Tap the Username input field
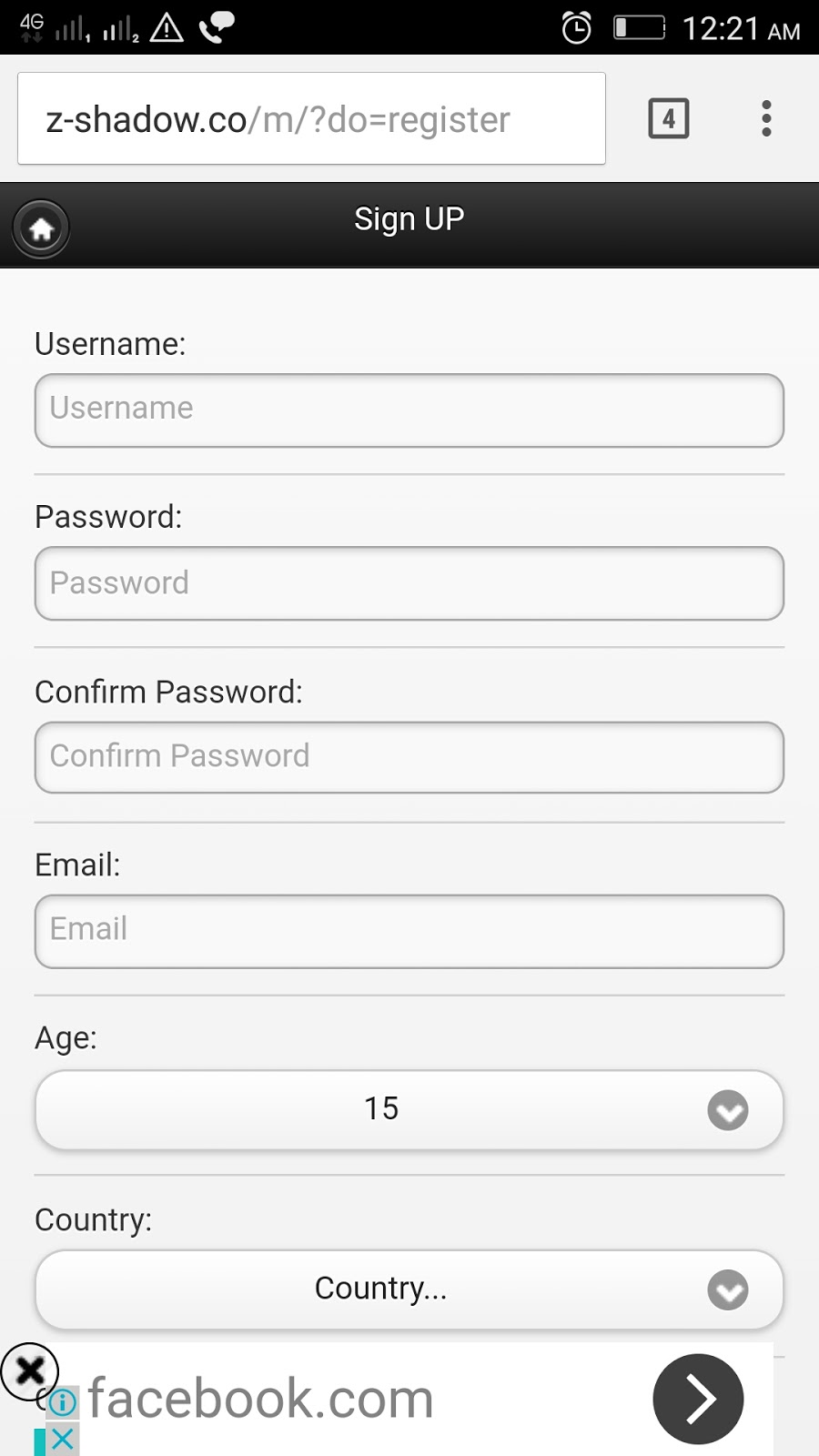 [x=409, y=410]
